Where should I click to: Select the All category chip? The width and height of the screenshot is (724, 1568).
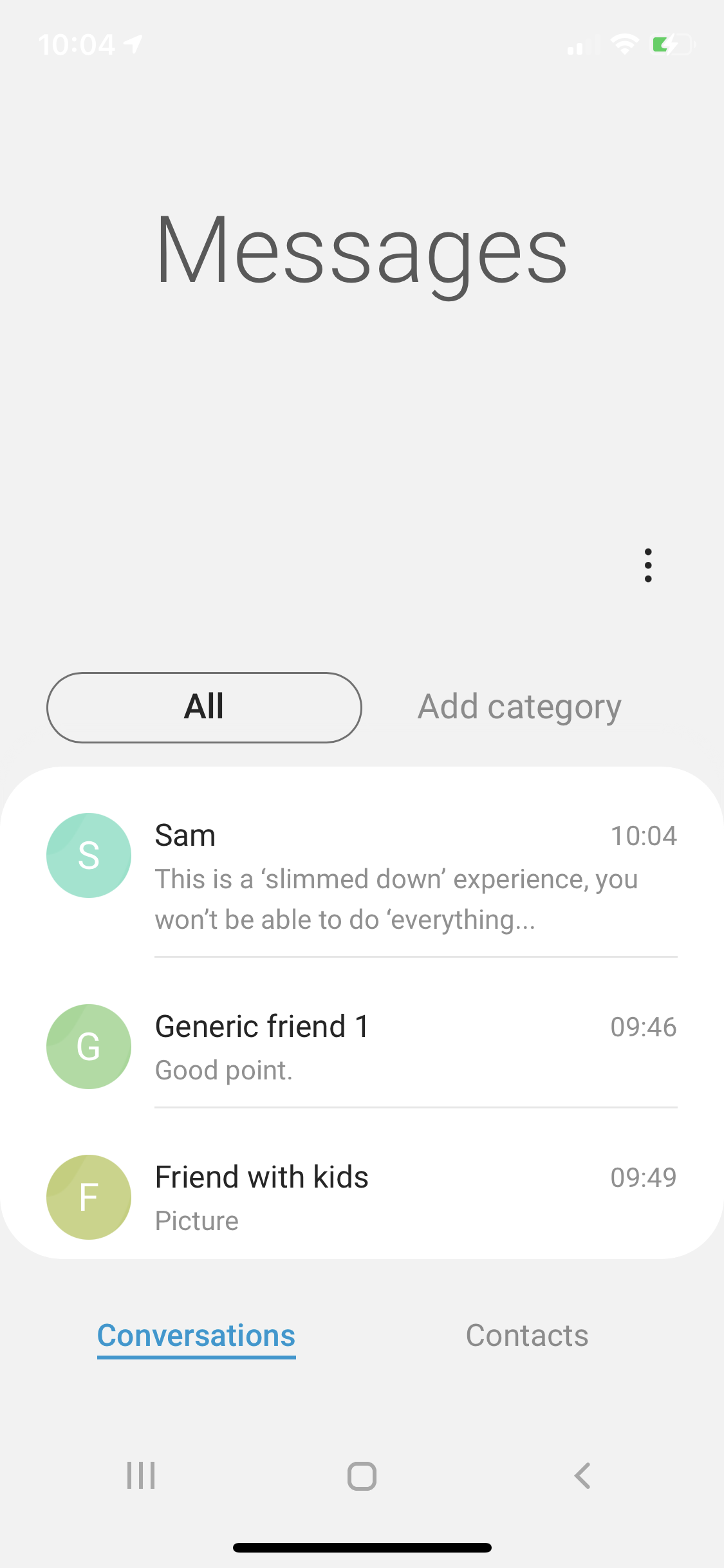tap(204, 707)
